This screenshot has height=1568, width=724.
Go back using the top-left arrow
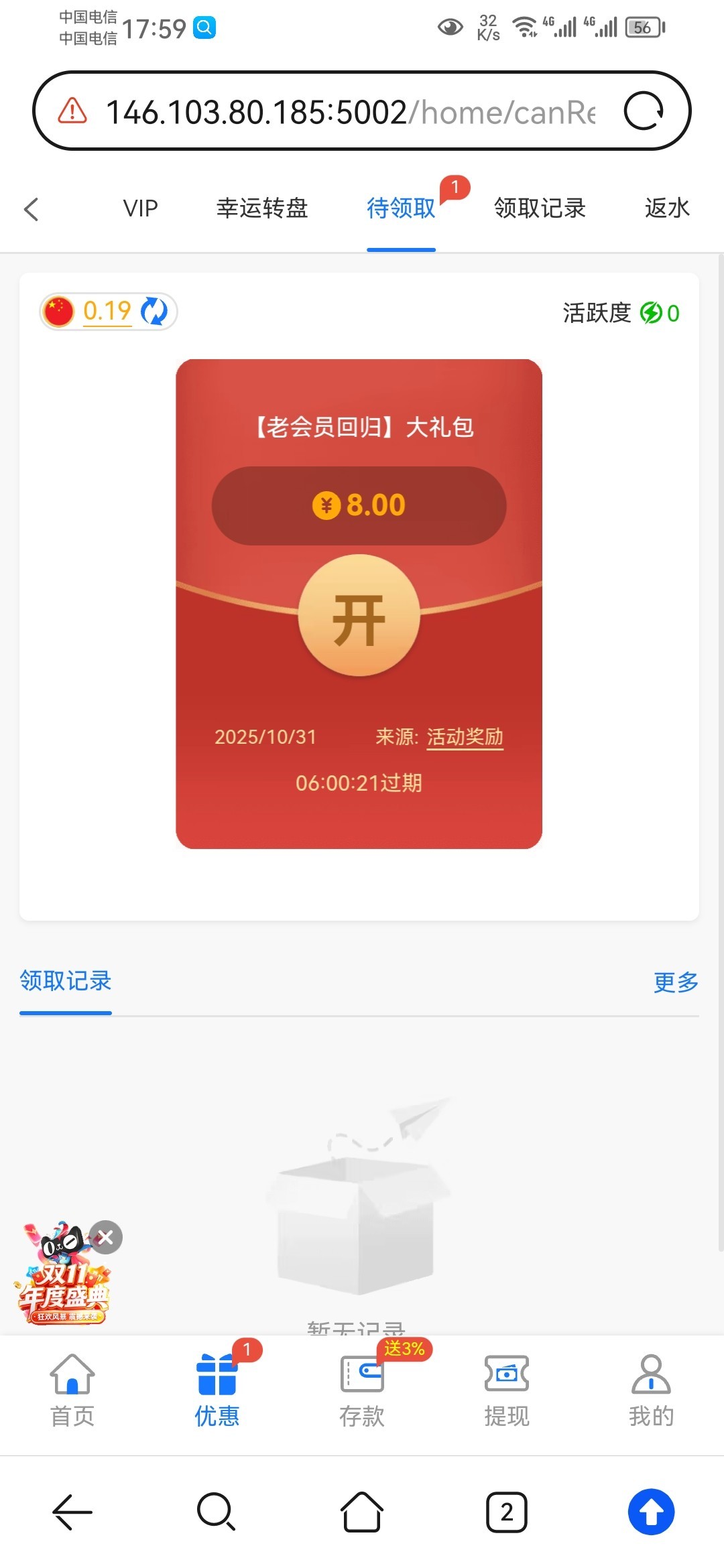[32, 209]
